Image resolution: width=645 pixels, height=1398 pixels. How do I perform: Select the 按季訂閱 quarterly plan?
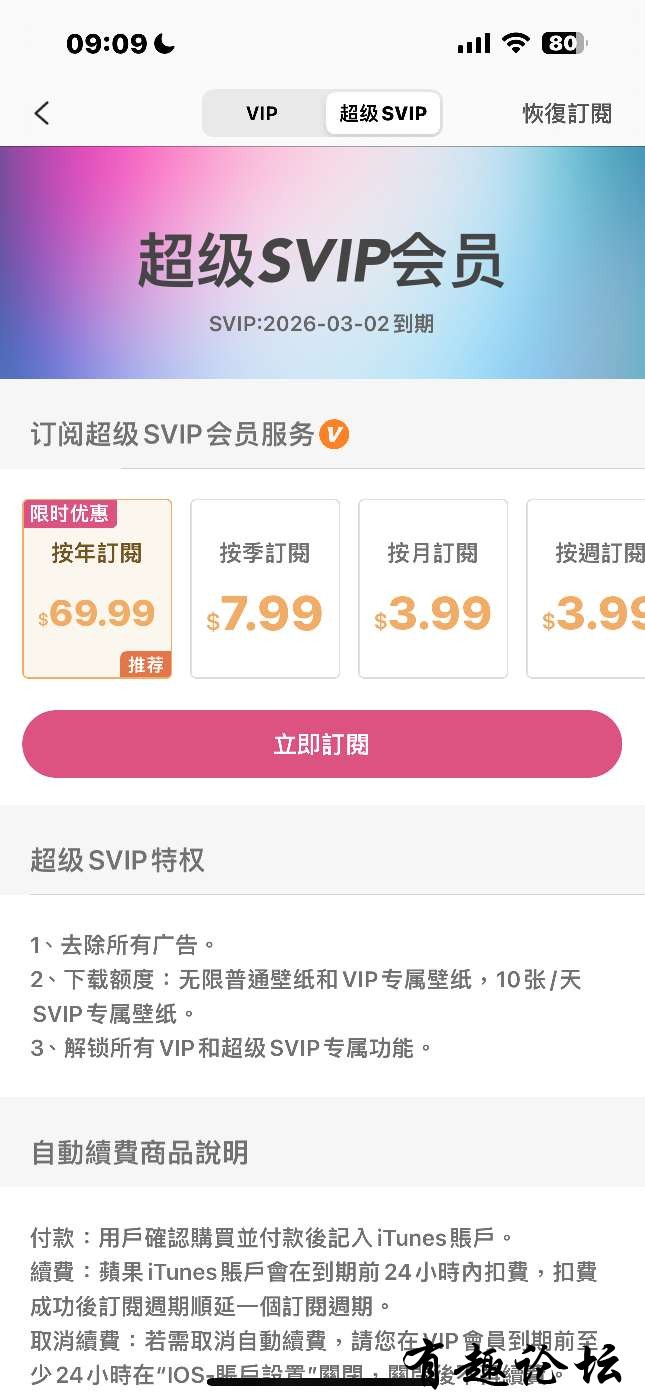[x=265, y=589]
